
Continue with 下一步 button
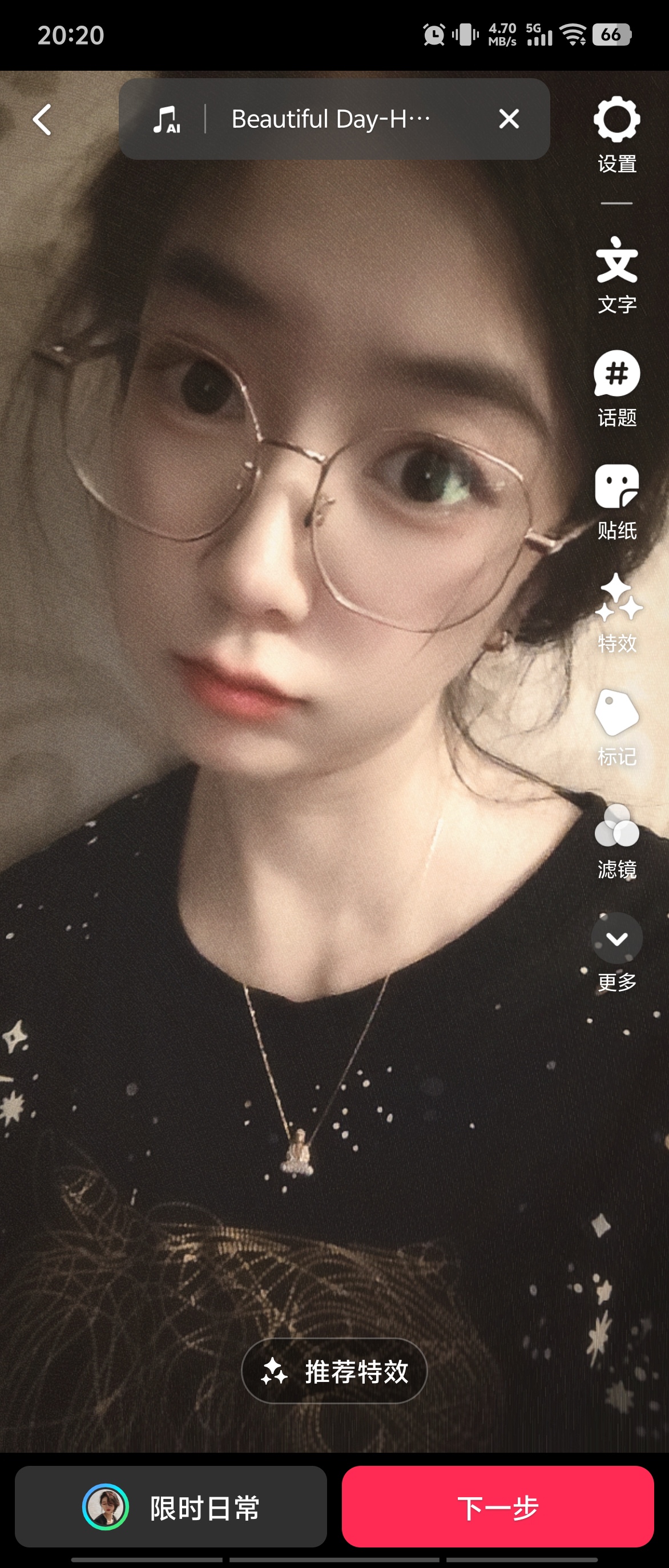pos(497,1506)
